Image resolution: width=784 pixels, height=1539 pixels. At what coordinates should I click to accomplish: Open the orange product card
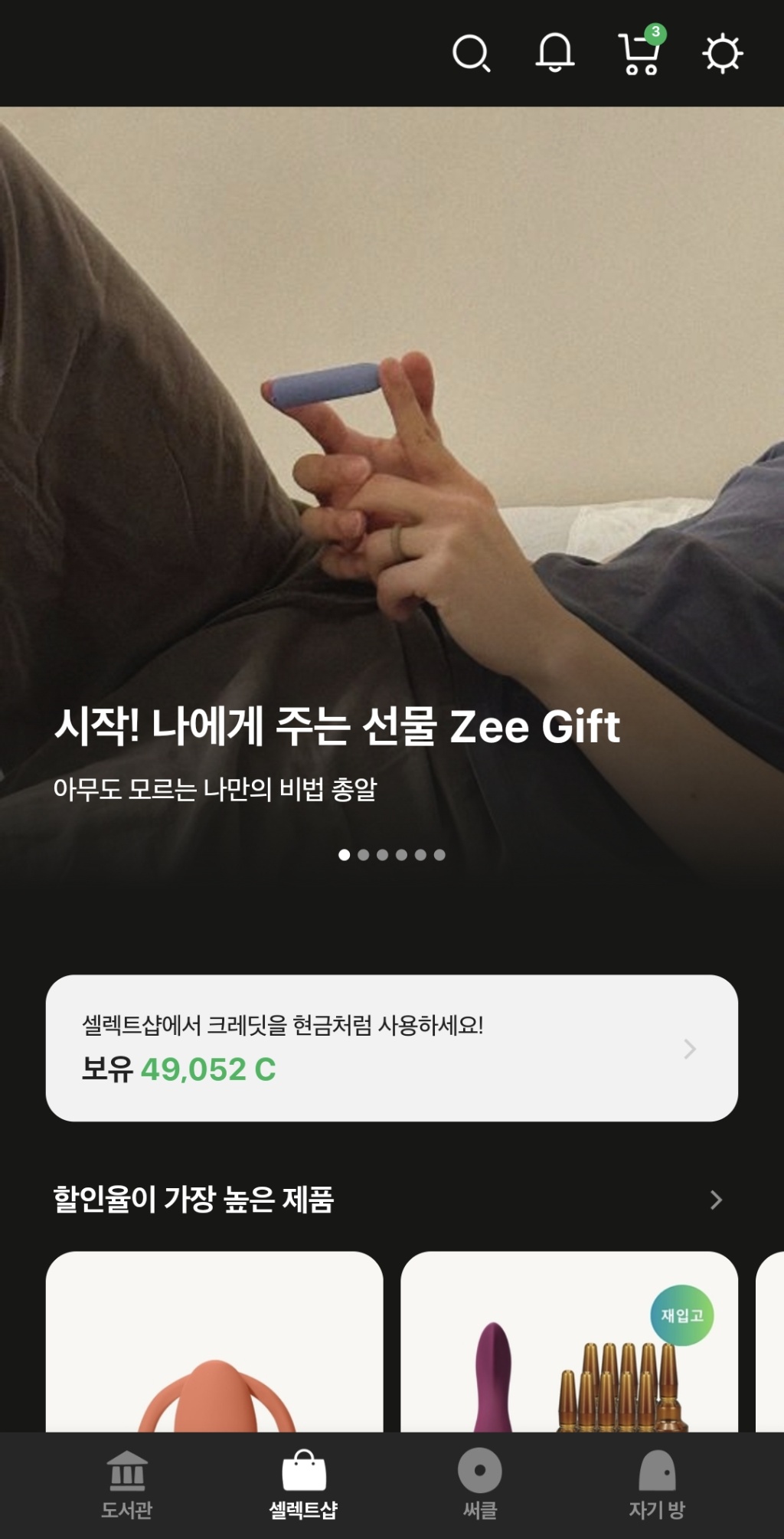click(214, 1342)
